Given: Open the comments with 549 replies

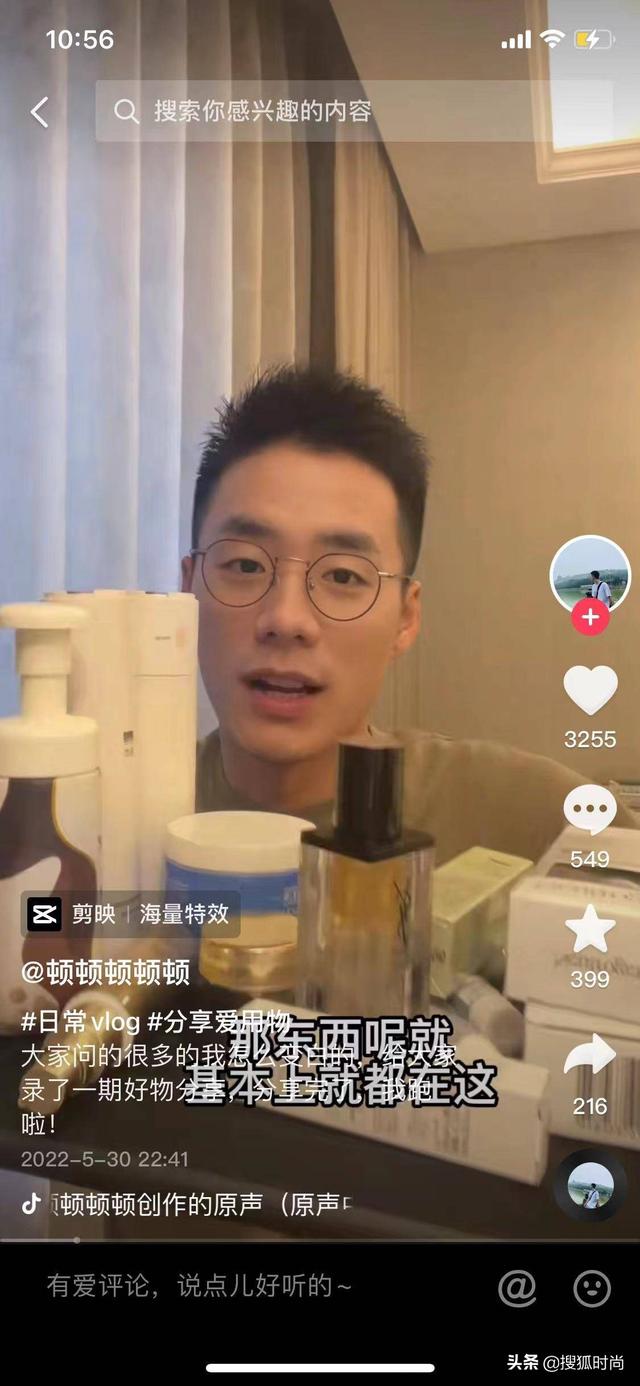Looking at the screenshot, I should (590, 810).
